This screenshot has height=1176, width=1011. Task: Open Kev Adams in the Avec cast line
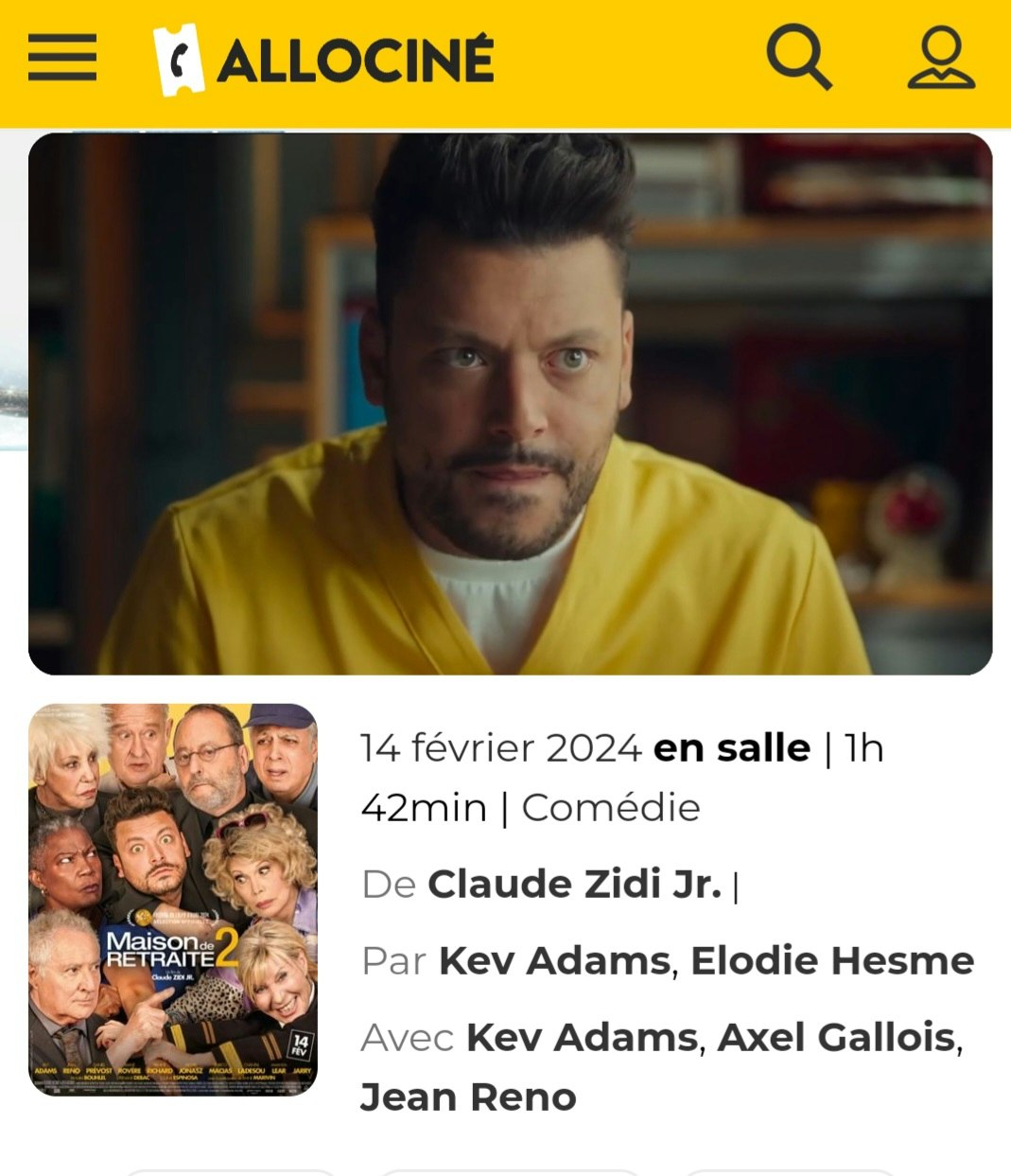[x=582, y=1038]
